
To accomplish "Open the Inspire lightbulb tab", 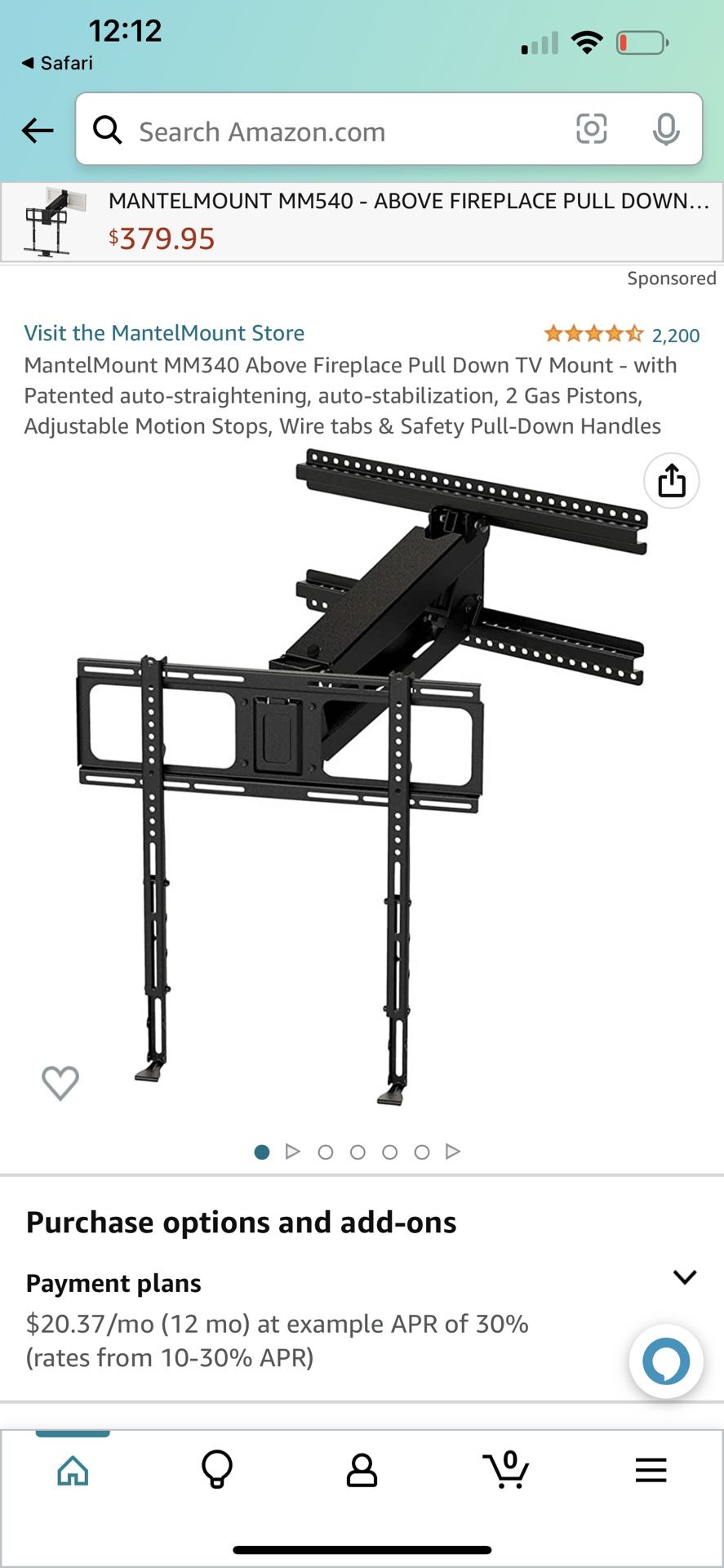I will (x=217, y=1471).
